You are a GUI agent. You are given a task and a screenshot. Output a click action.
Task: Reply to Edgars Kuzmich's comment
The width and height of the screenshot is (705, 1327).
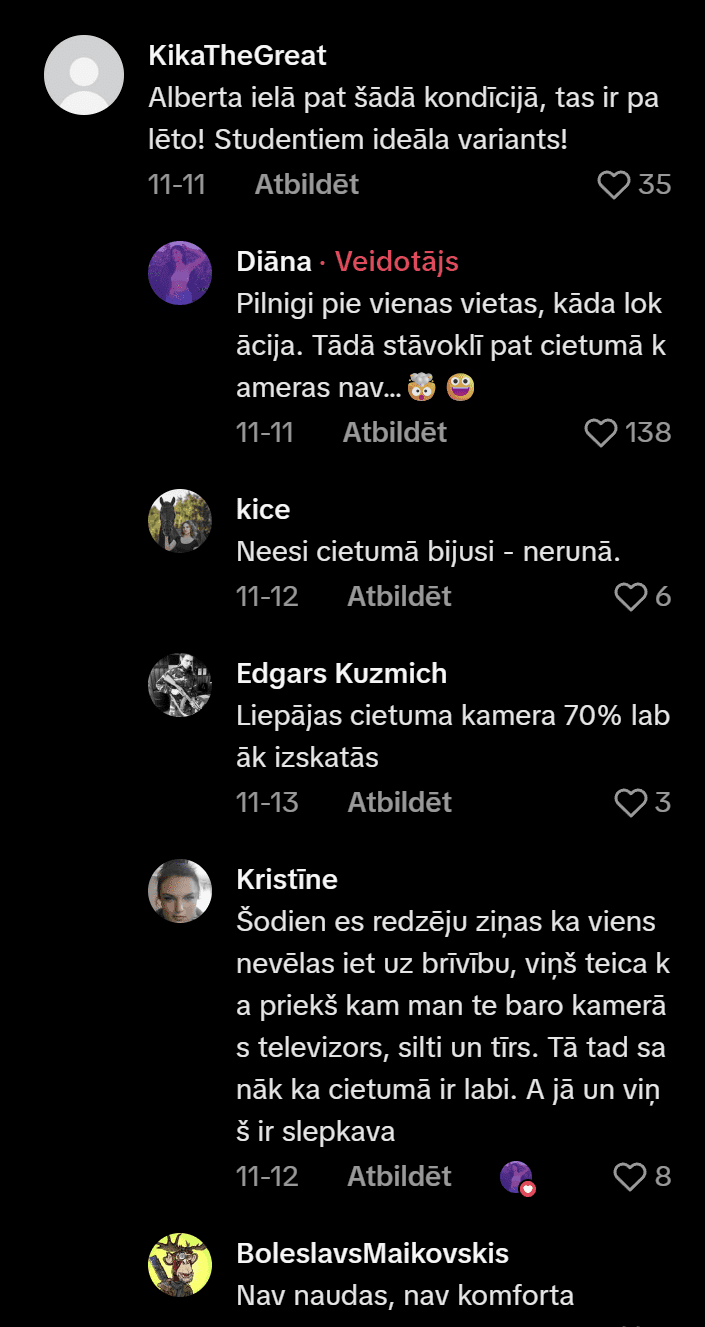click(399, 803)
